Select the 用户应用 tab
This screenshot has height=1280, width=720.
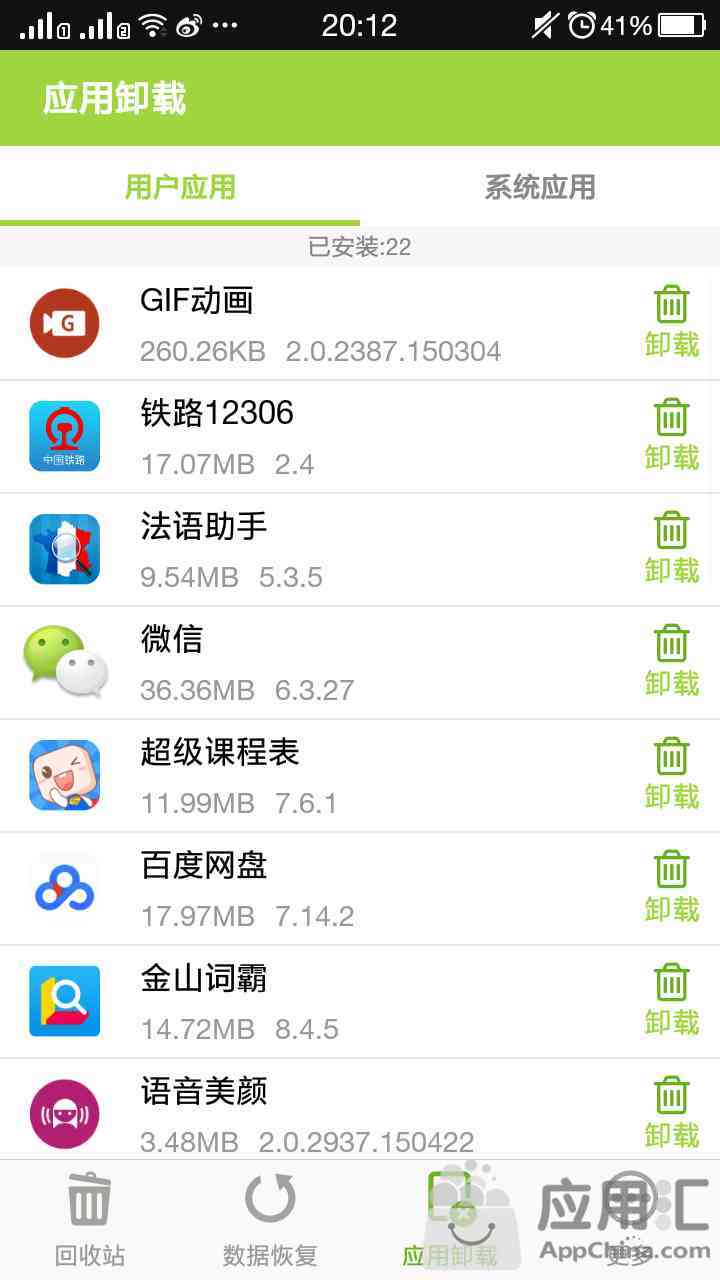tap(180, 187)
